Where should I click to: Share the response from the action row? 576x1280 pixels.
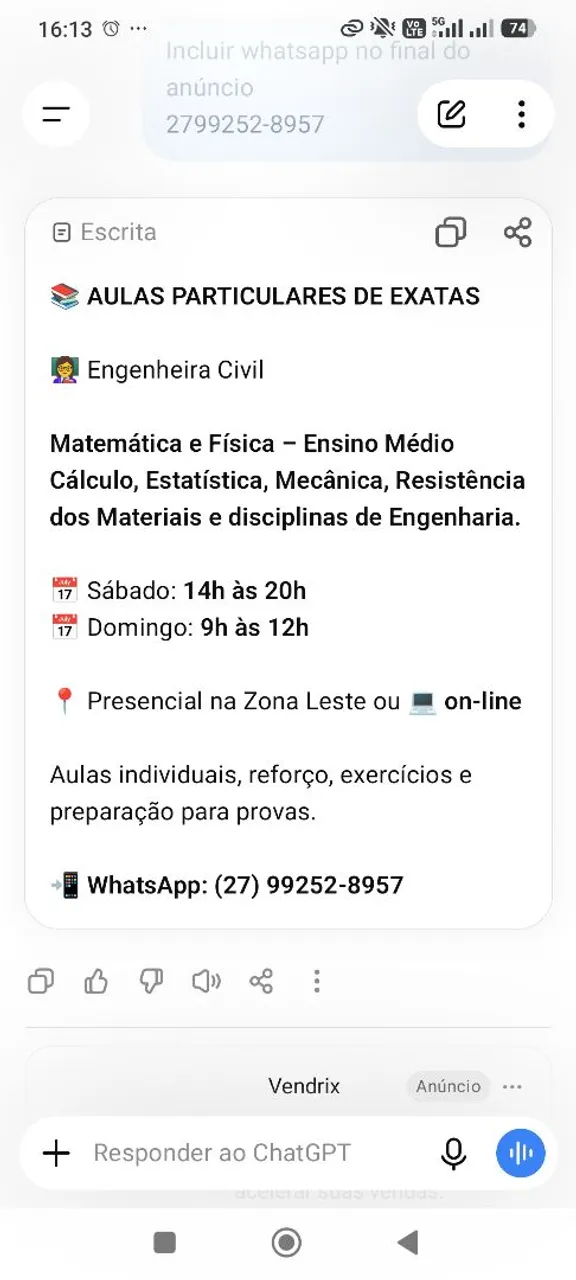point(261,981)
